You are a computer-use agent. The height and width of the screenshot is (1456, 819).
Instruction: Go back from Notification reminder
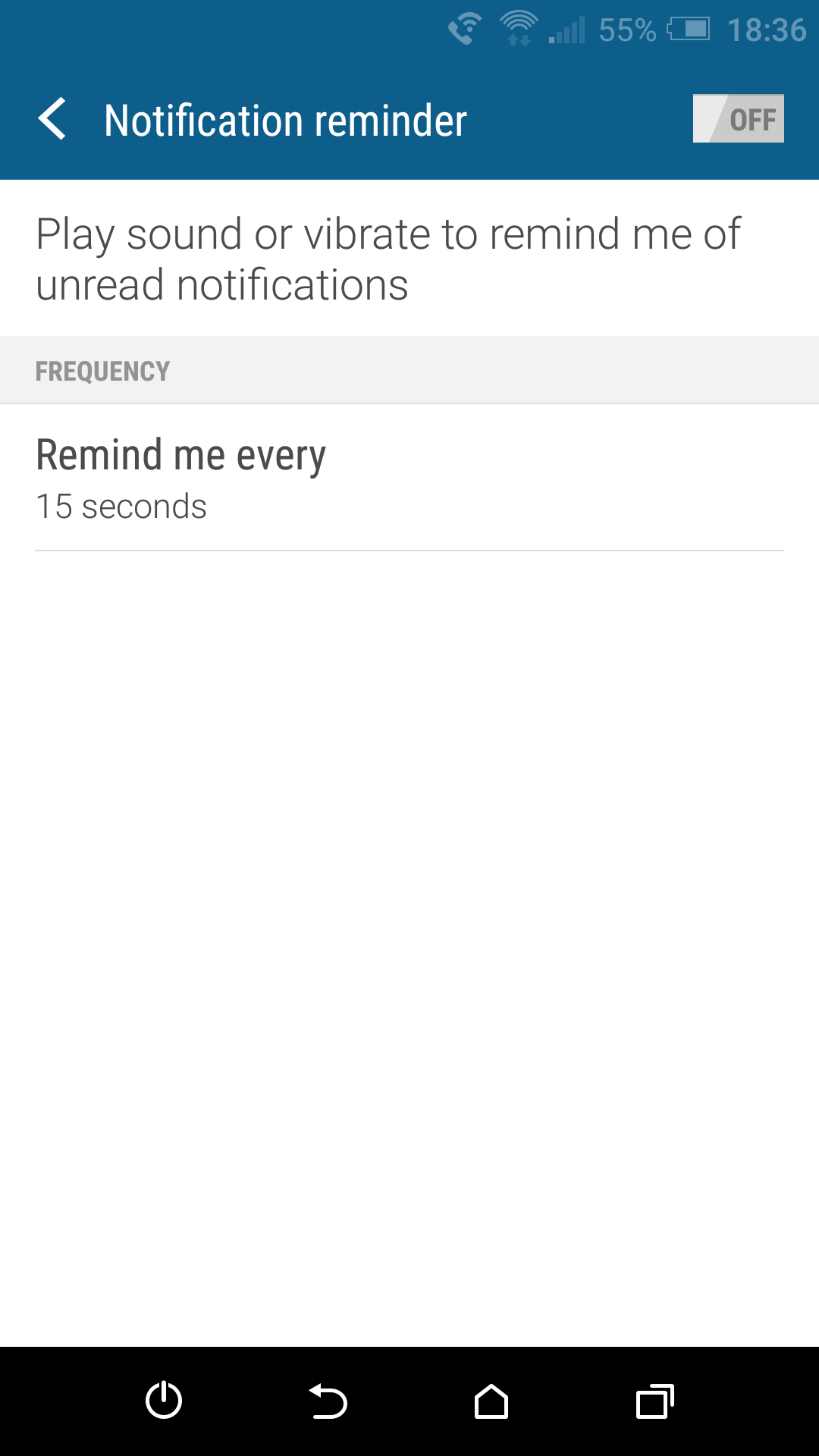[x=52, y=119]
